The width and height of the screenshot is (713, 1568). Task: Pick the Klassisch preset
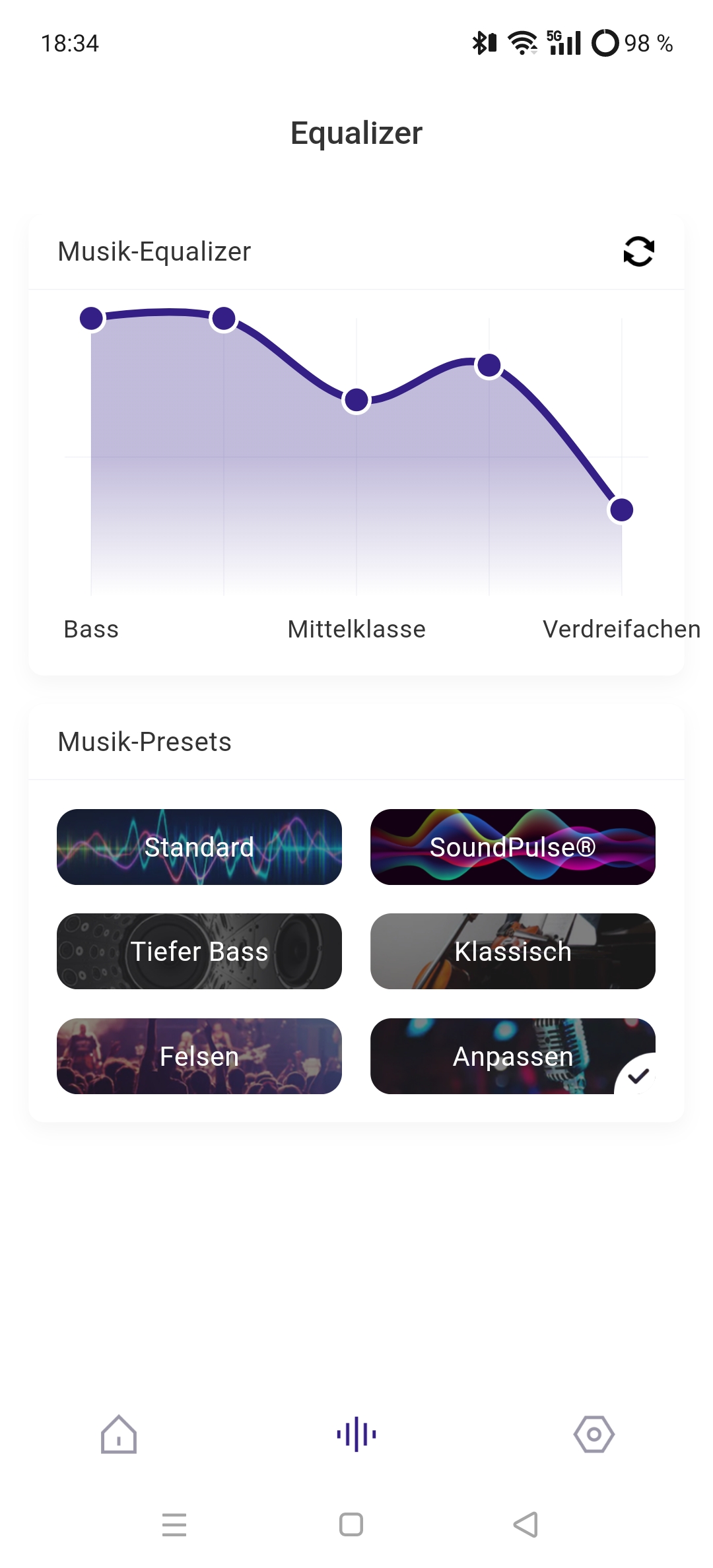(x=513, y=951)
